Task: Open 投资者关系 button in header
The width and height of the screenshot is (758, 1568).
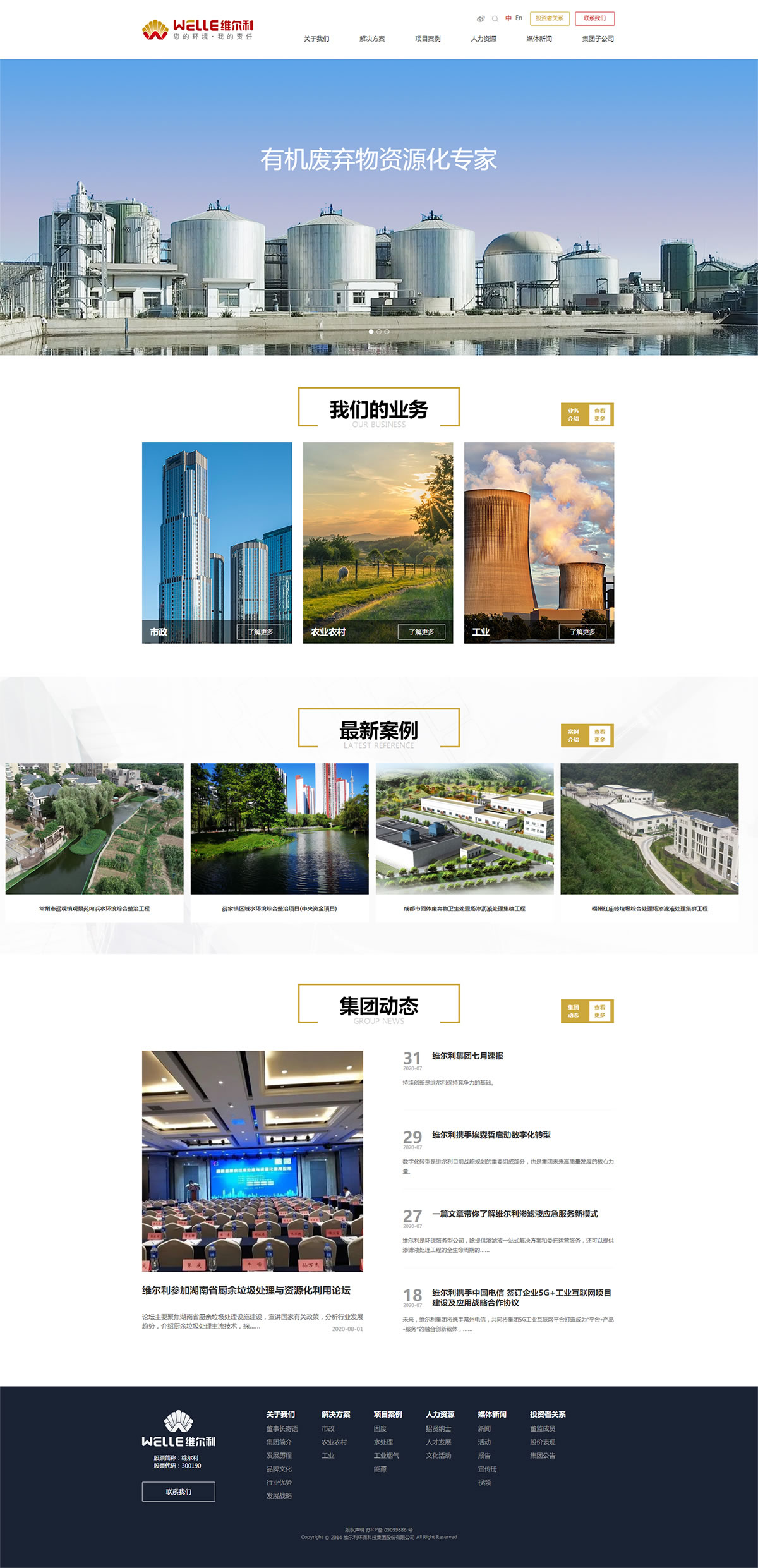Action: [549, 19]
